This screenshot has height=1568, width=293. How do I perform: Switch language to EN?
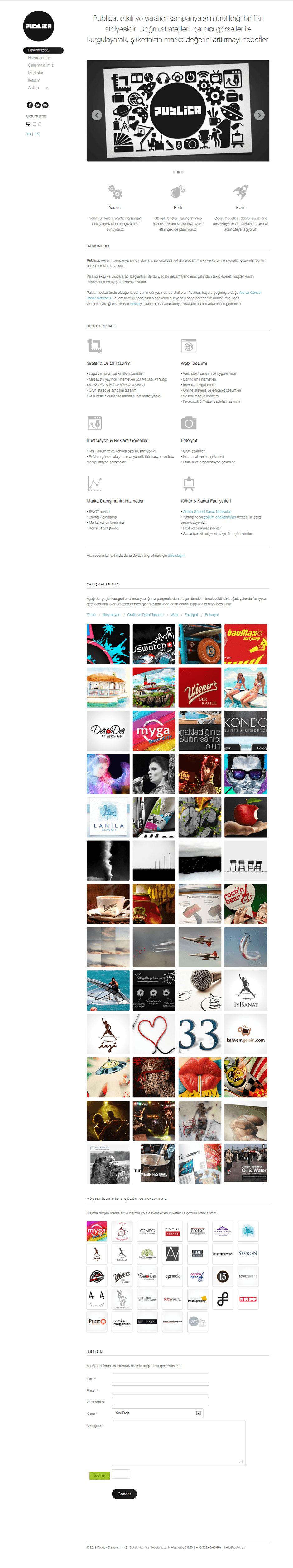36,134
